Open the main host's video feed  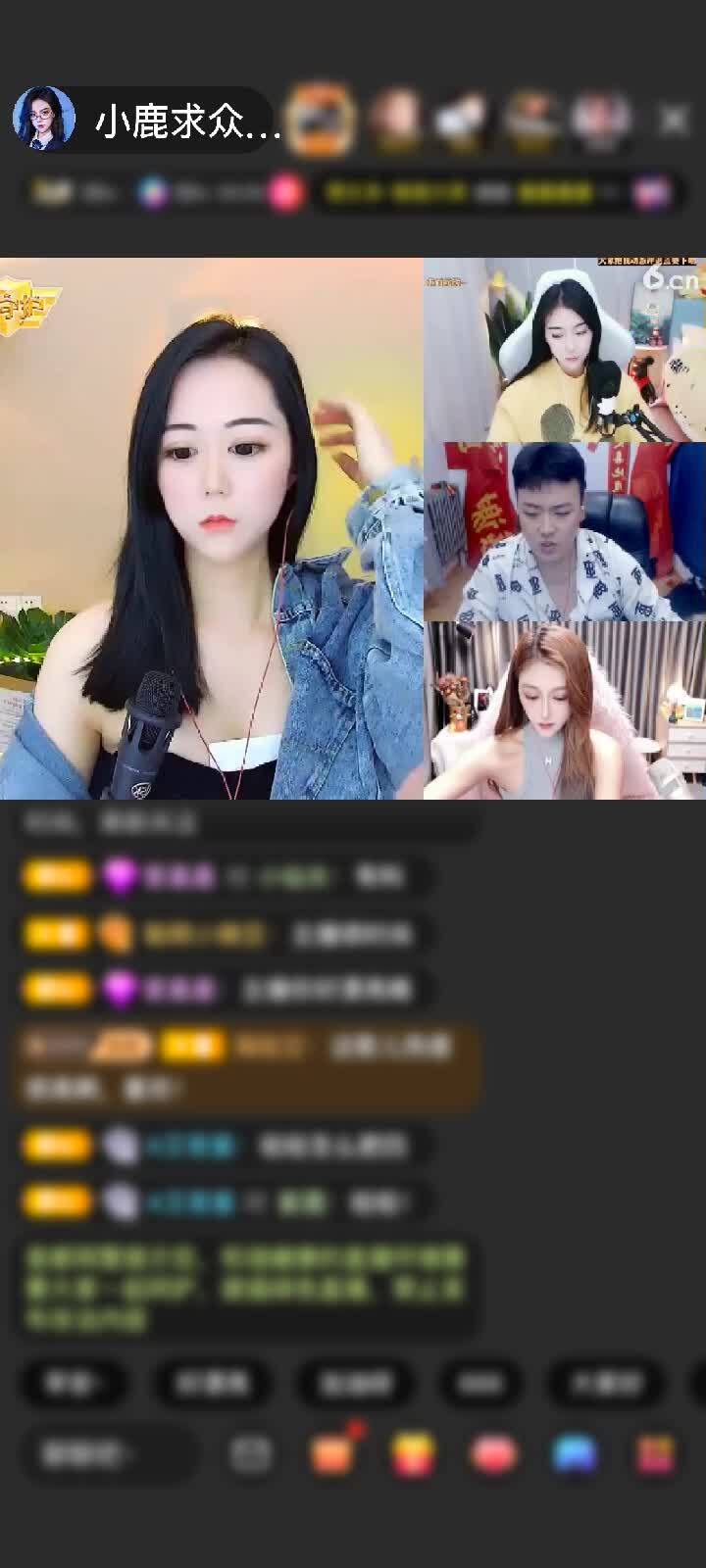(x=211, y=529)
